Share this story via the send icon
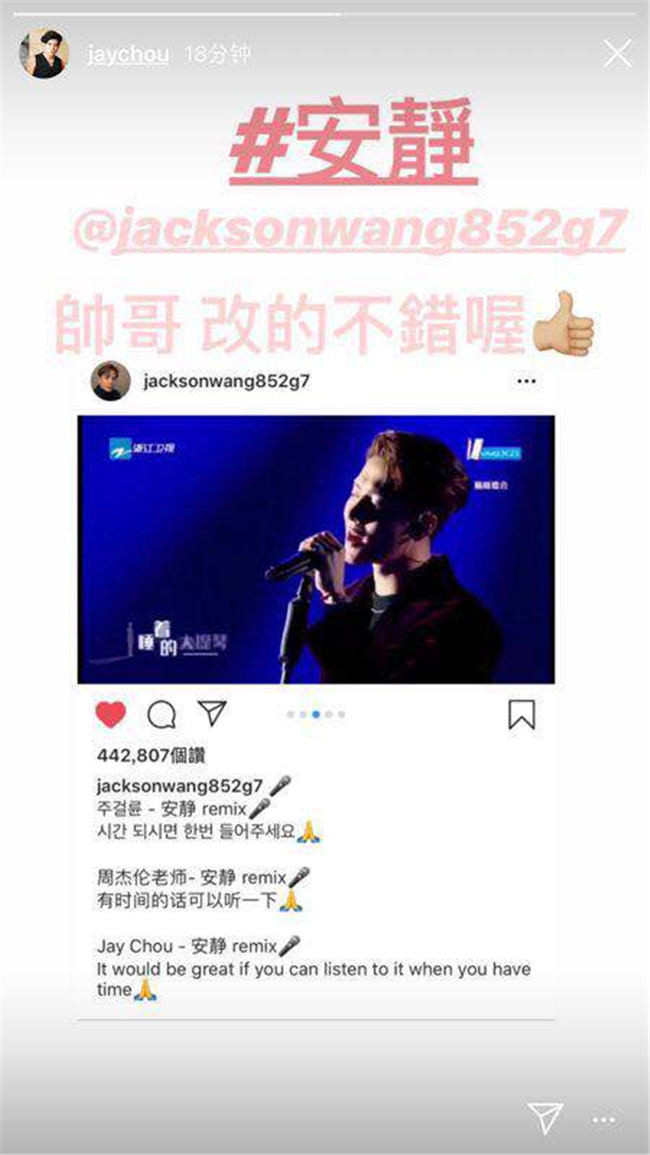The height and width of the screenshot is (1155, 650). tap(545, 1117)
